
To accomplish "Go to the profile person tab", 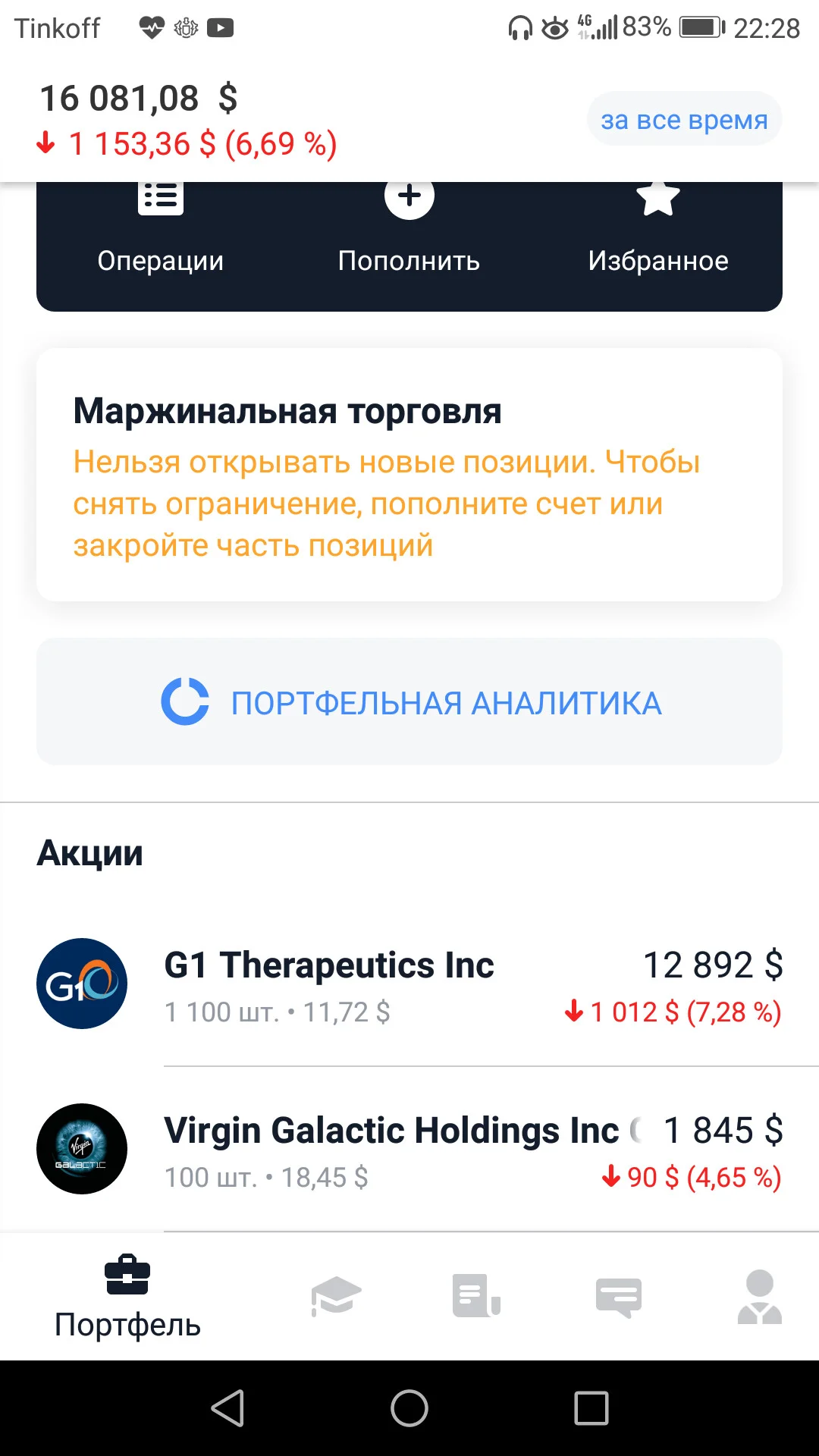I will coord(760,1297).
